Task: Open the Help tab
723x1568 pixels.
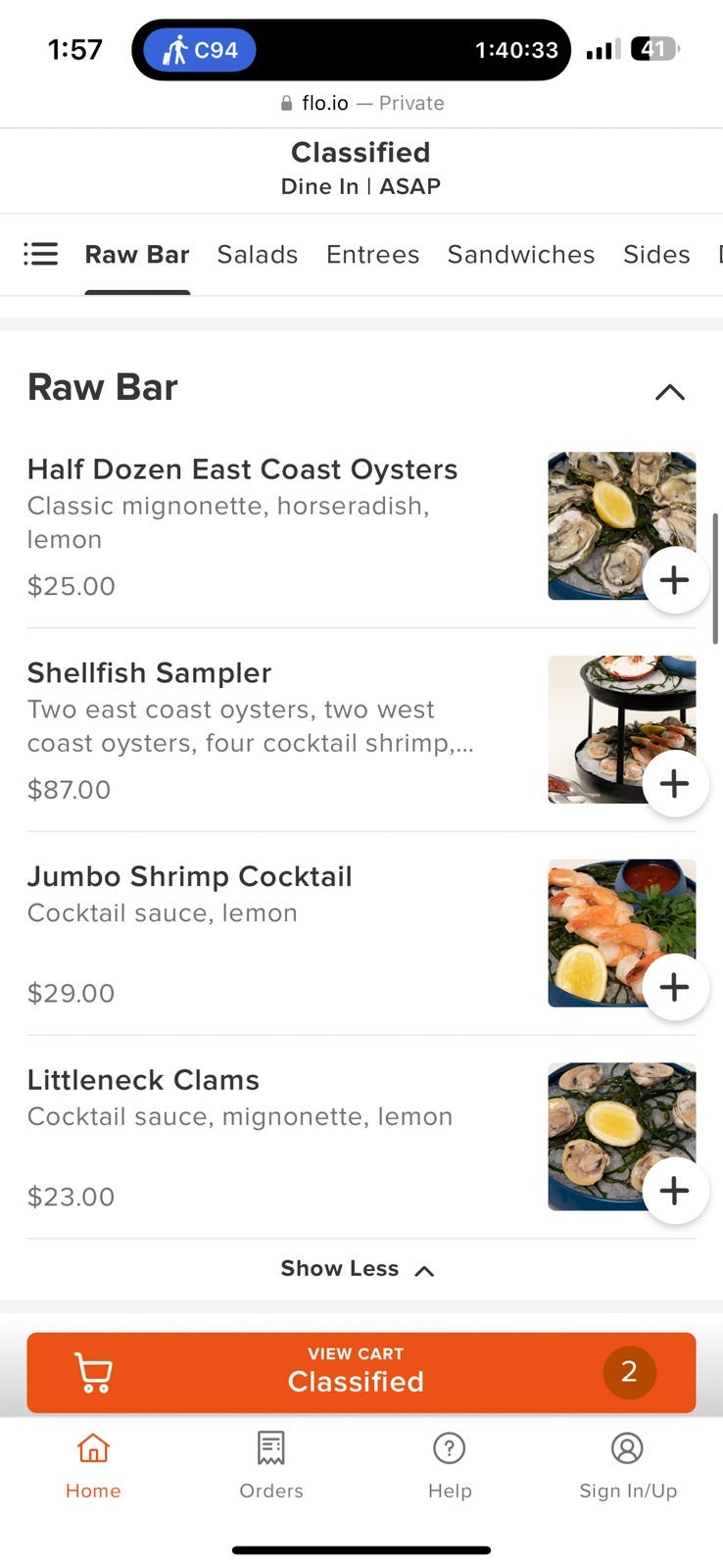Action: click(450, 1464)
